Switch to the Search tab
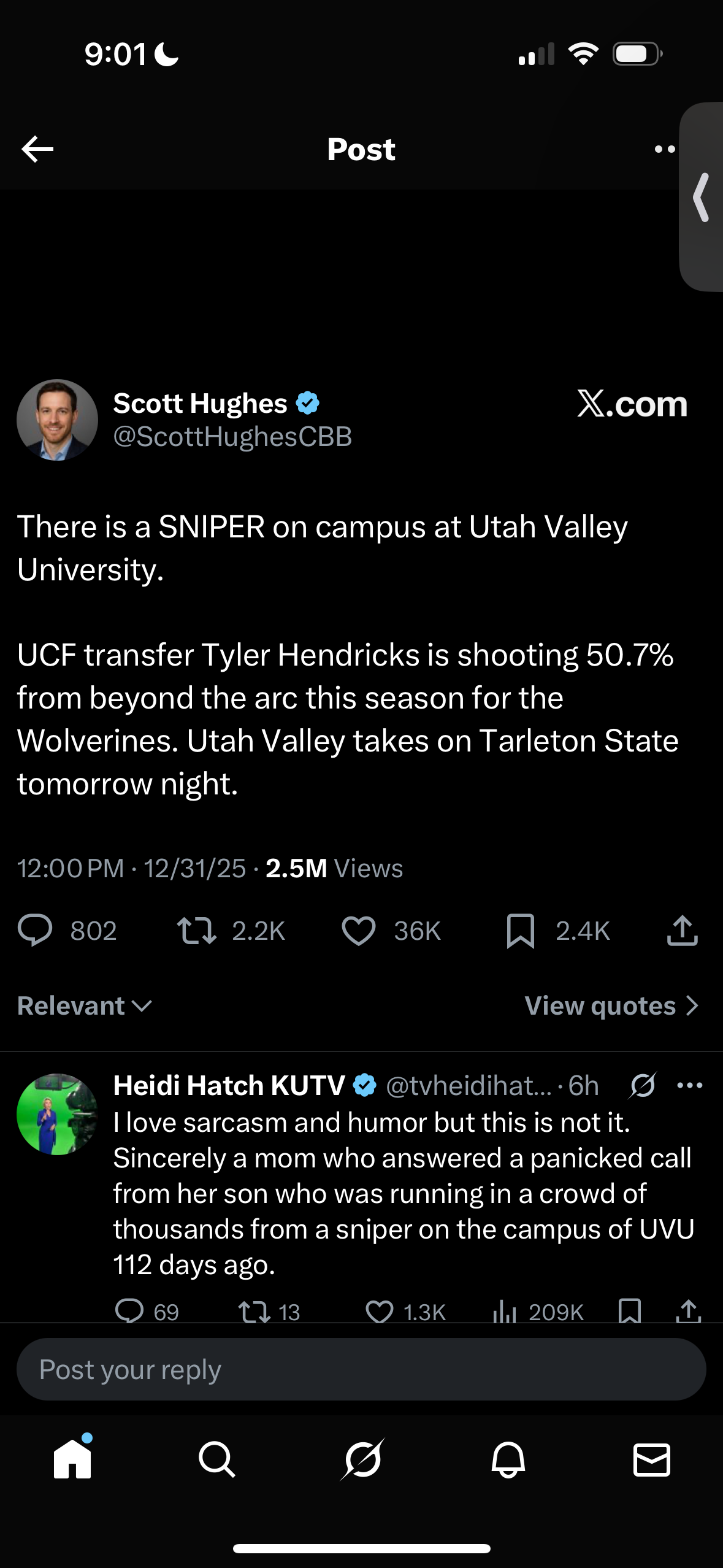Image resolution: width=723 pixels, height=1568 pixels. (216, 1459)
